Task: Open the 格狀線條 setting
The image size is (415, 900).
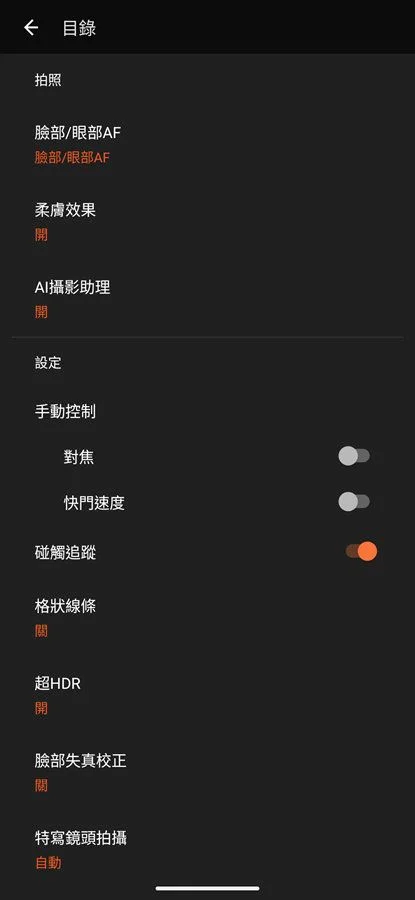Action: [x=207, y=618]
